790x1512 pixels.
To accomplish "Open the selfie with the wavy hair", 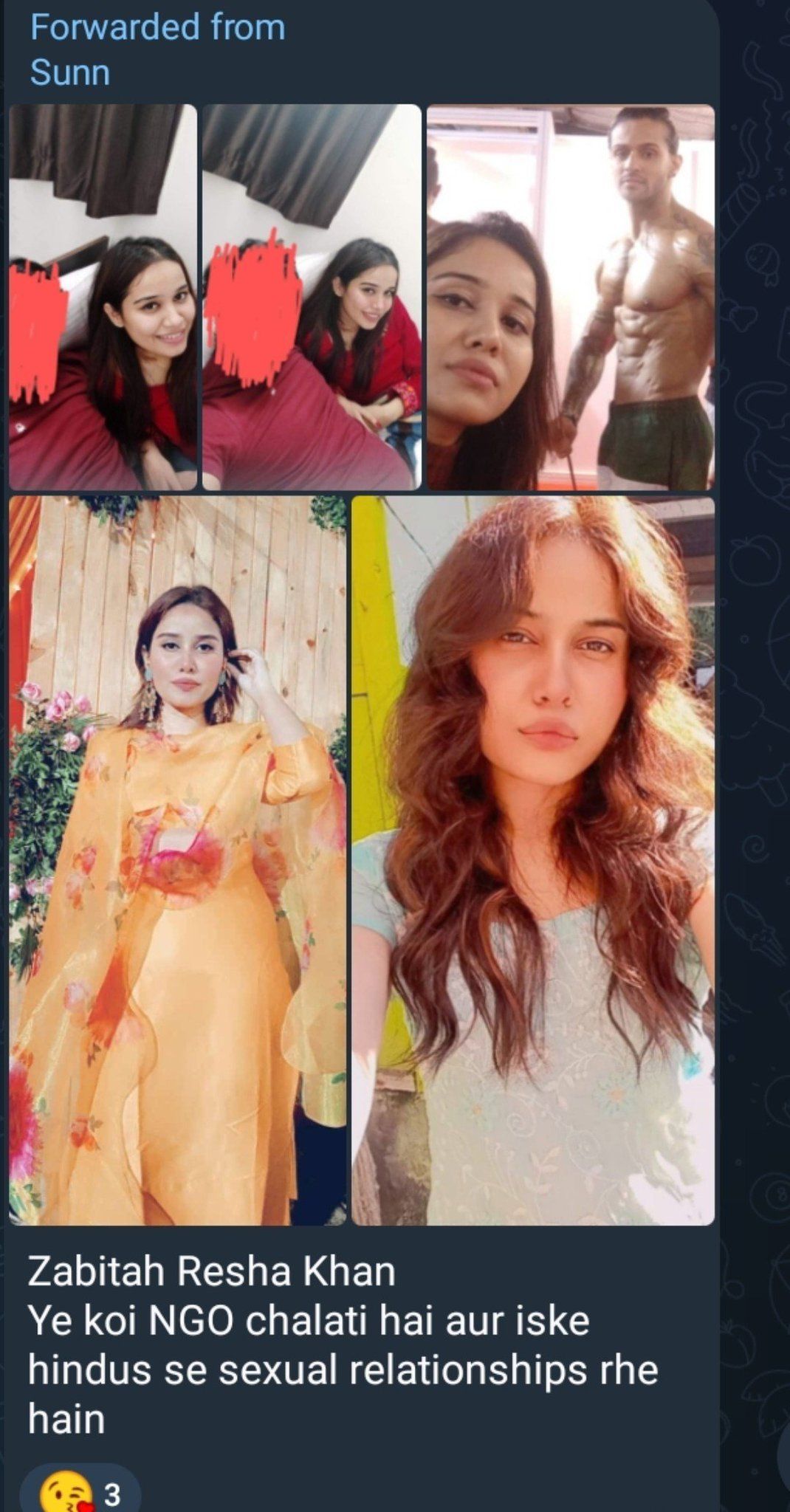I will pyautogui.click(x=532, y=860).
